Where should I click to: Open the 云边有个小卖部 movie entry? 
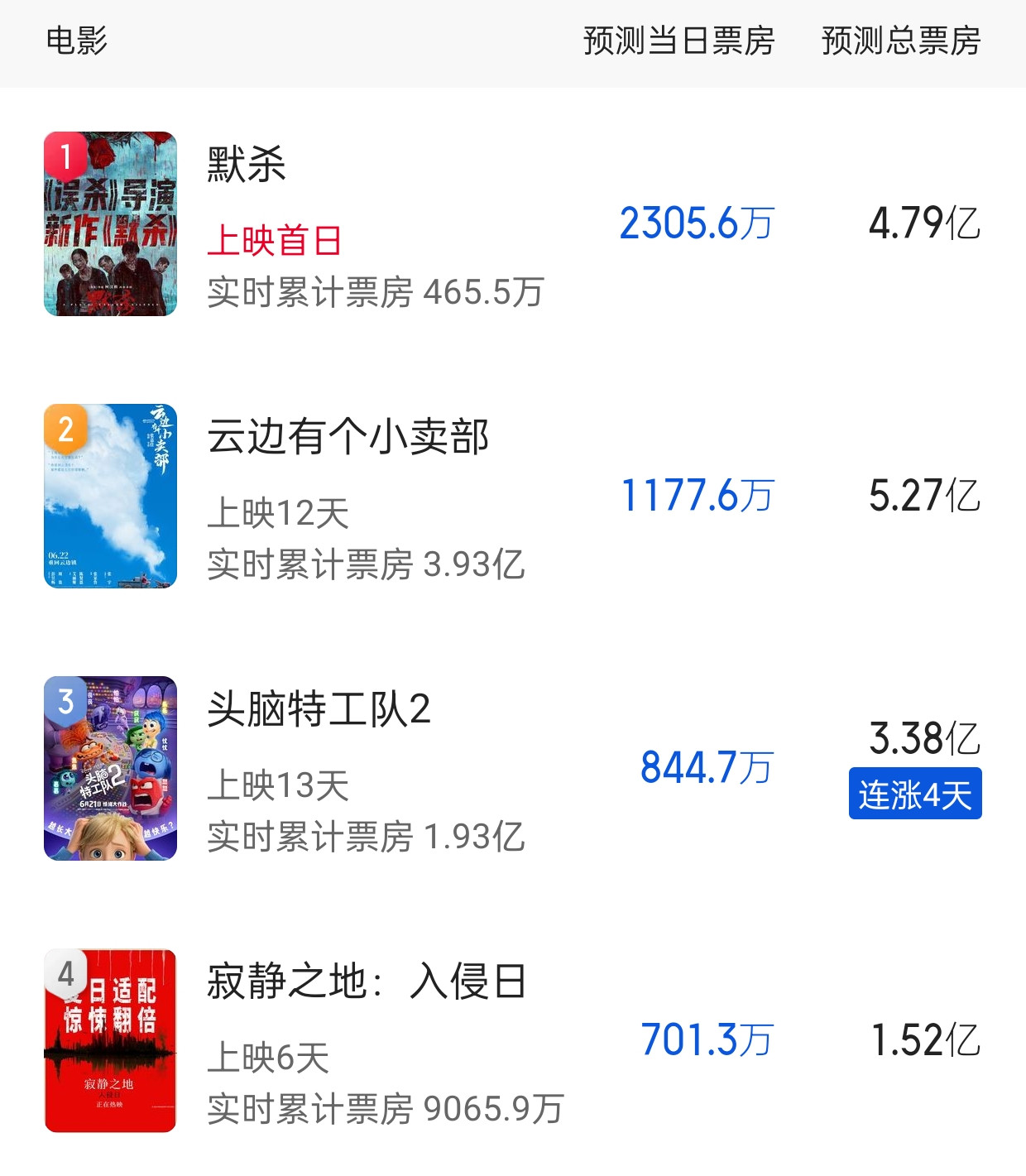point(513,496)
